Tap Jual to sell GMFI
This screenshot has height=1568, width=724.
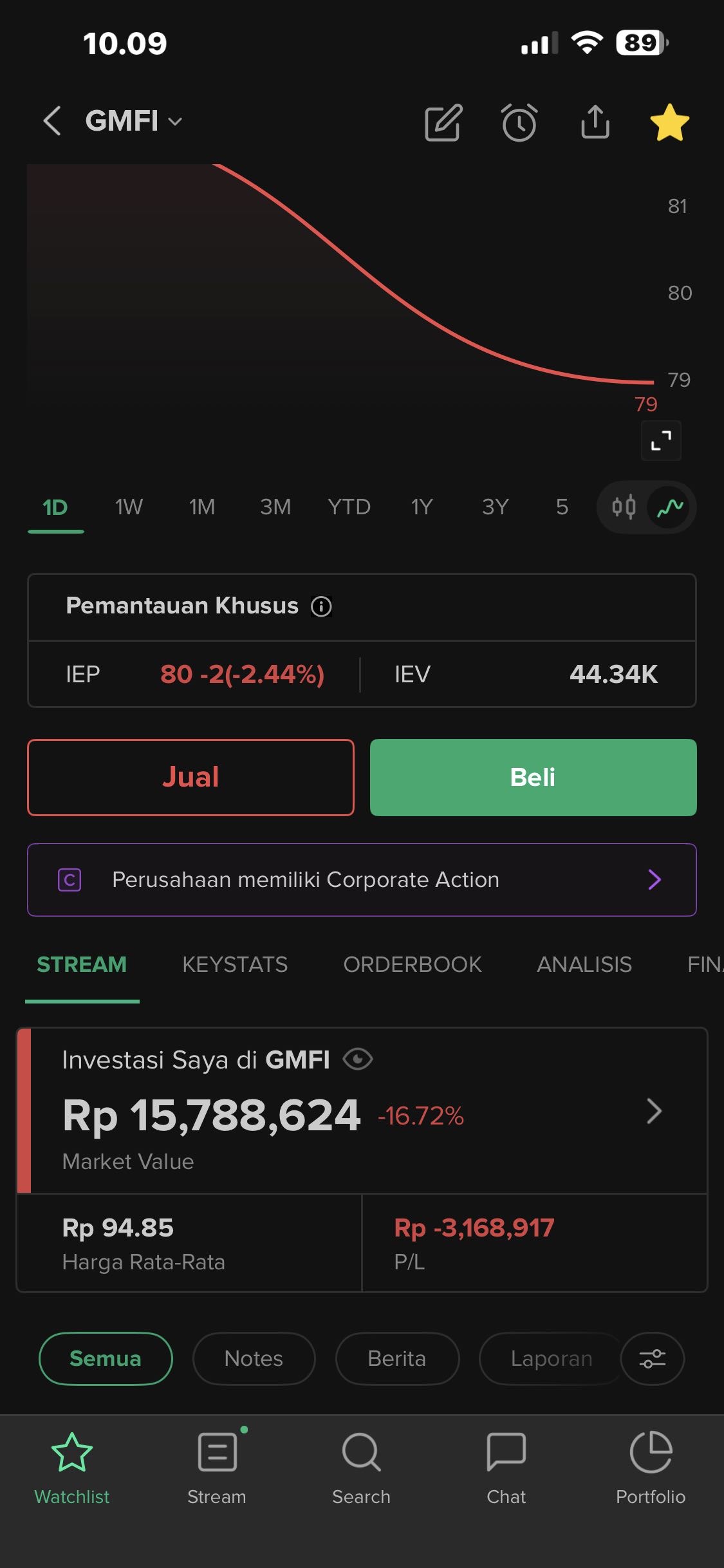190,778
